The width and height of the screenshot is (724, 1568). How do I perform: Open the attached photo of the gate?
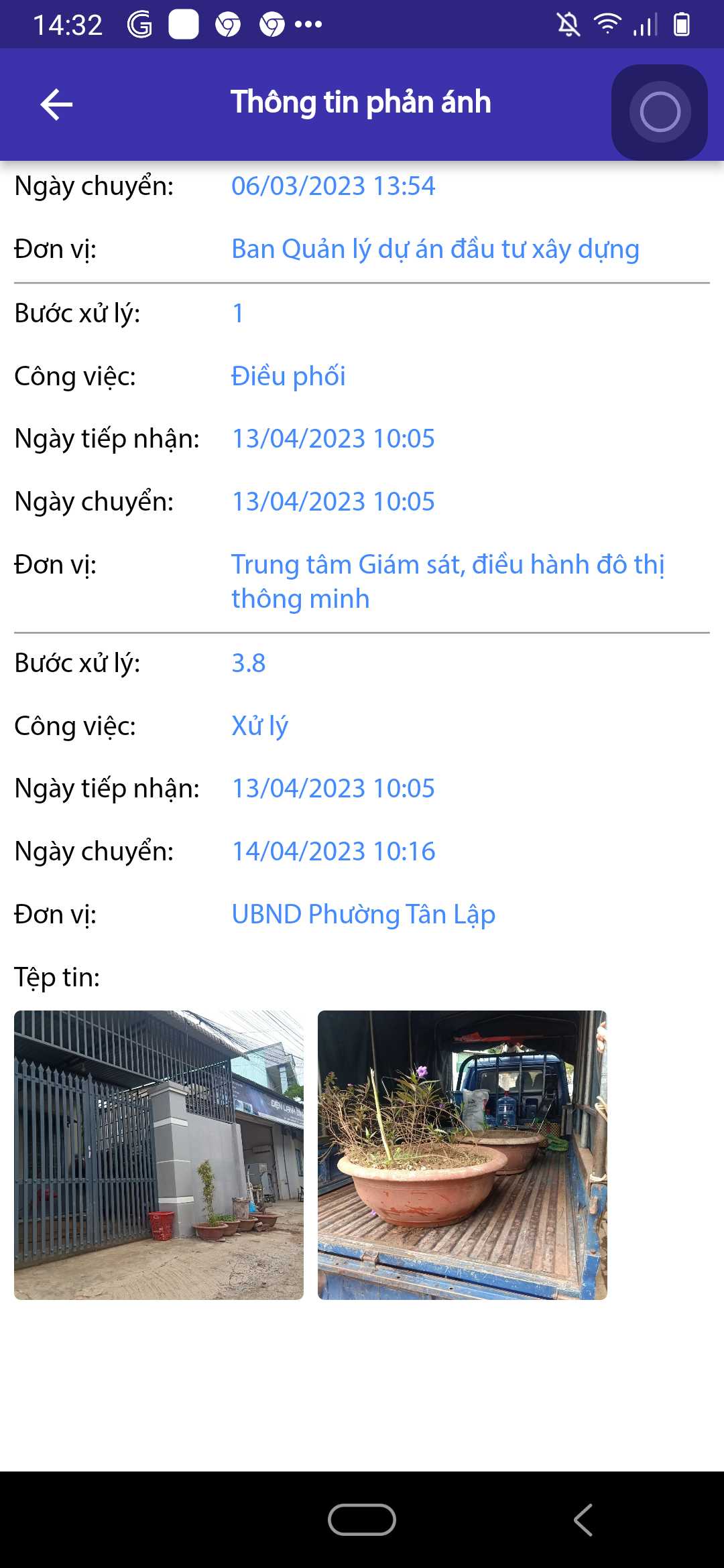[159, 1155]
